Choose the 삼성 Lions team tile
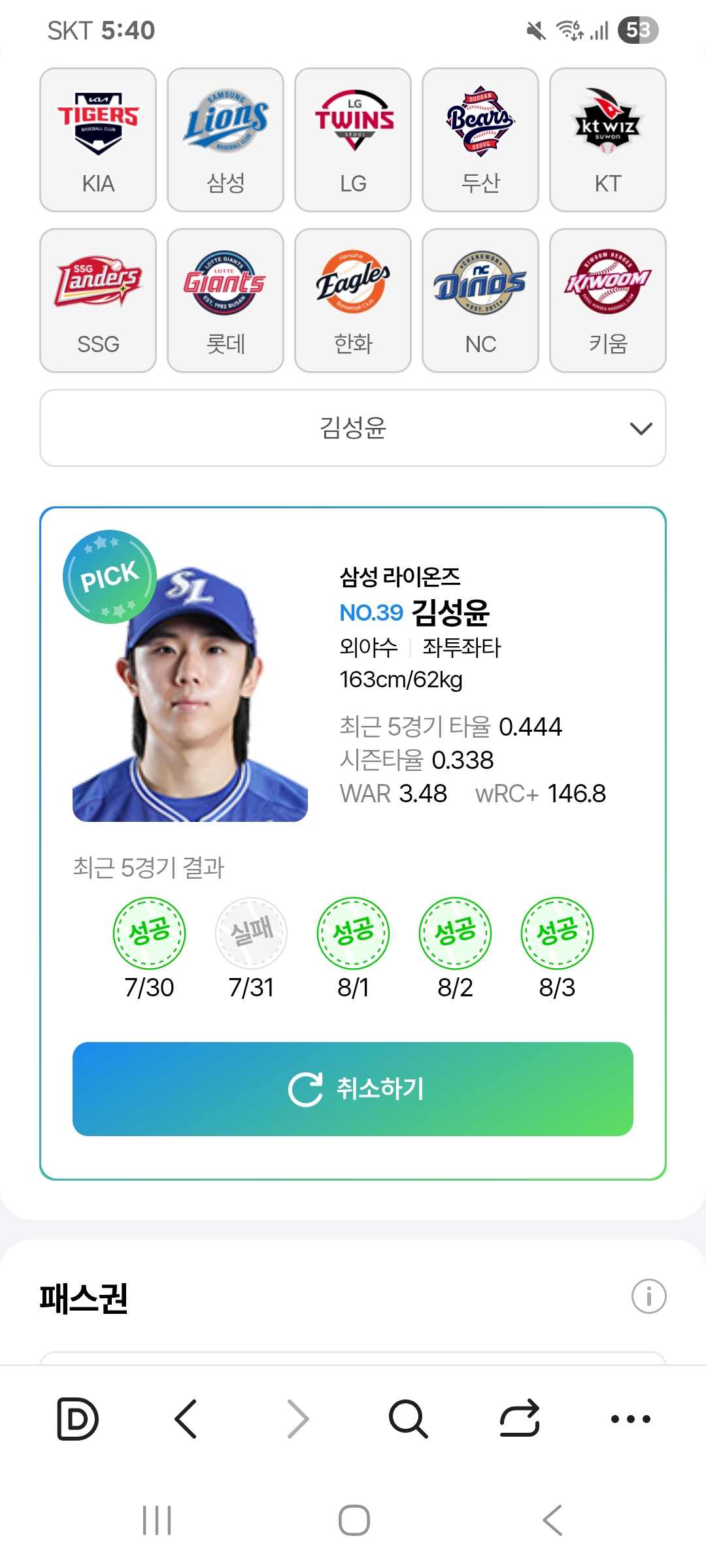Viewport: 706px width, 1568px height. [226, 140]
